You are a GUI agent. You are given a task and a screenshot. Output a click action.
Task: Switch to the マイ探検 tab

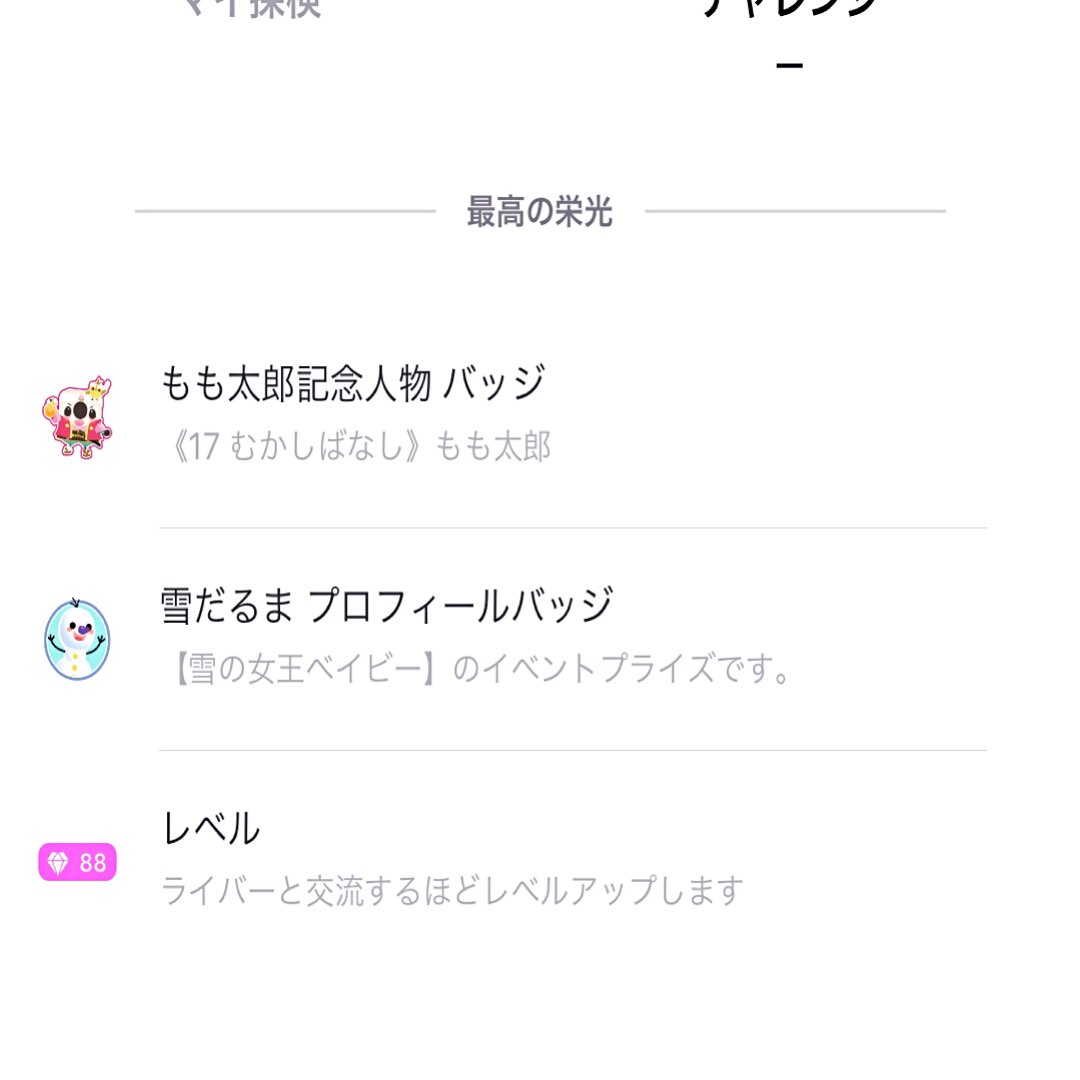point(252,9)
